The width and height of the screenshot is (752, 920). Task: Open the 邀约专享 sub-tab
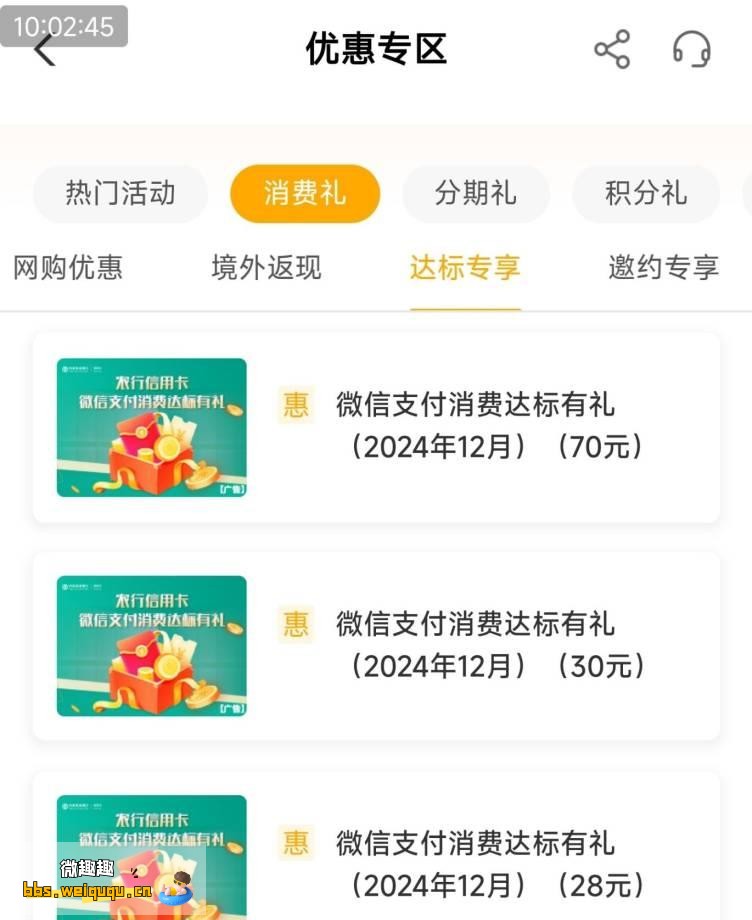click(663, 267)
